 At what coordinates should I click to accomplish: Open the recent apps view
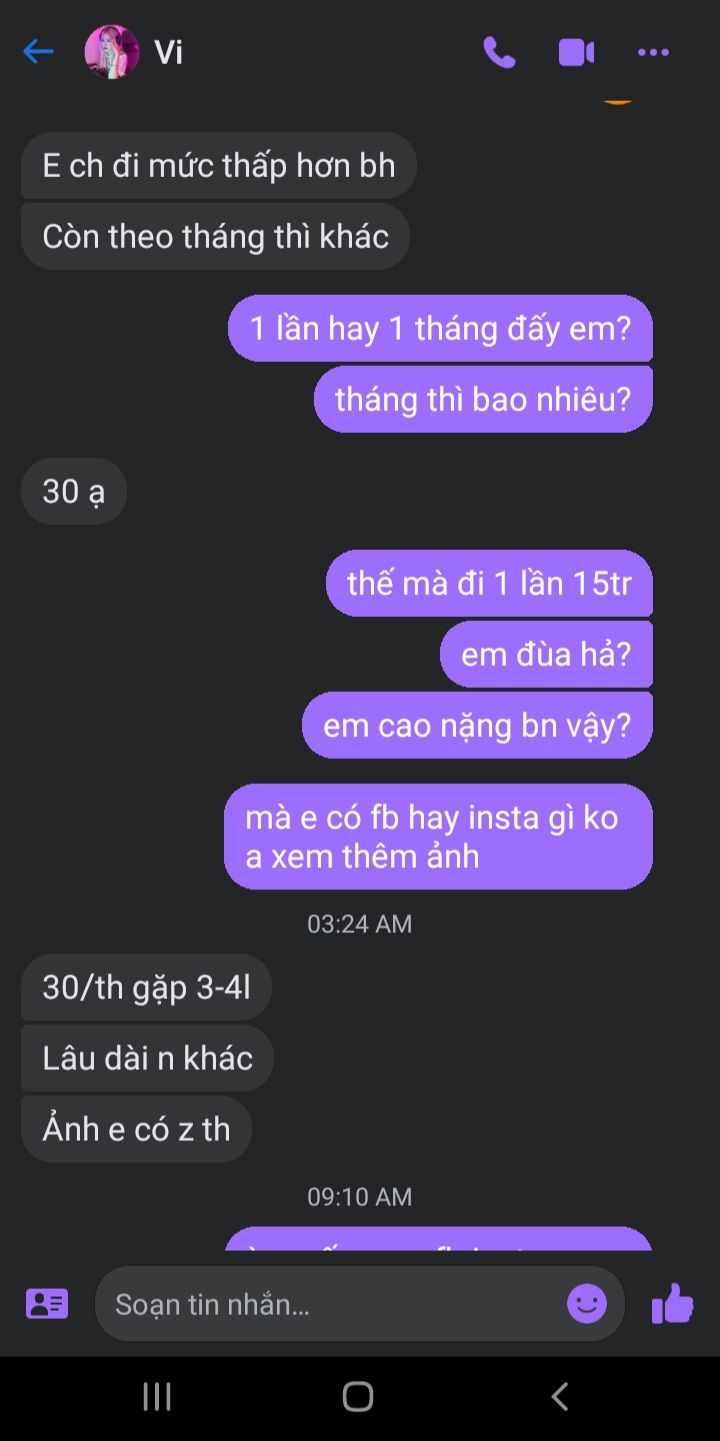pyautogui.click(x=157, y=1396)
